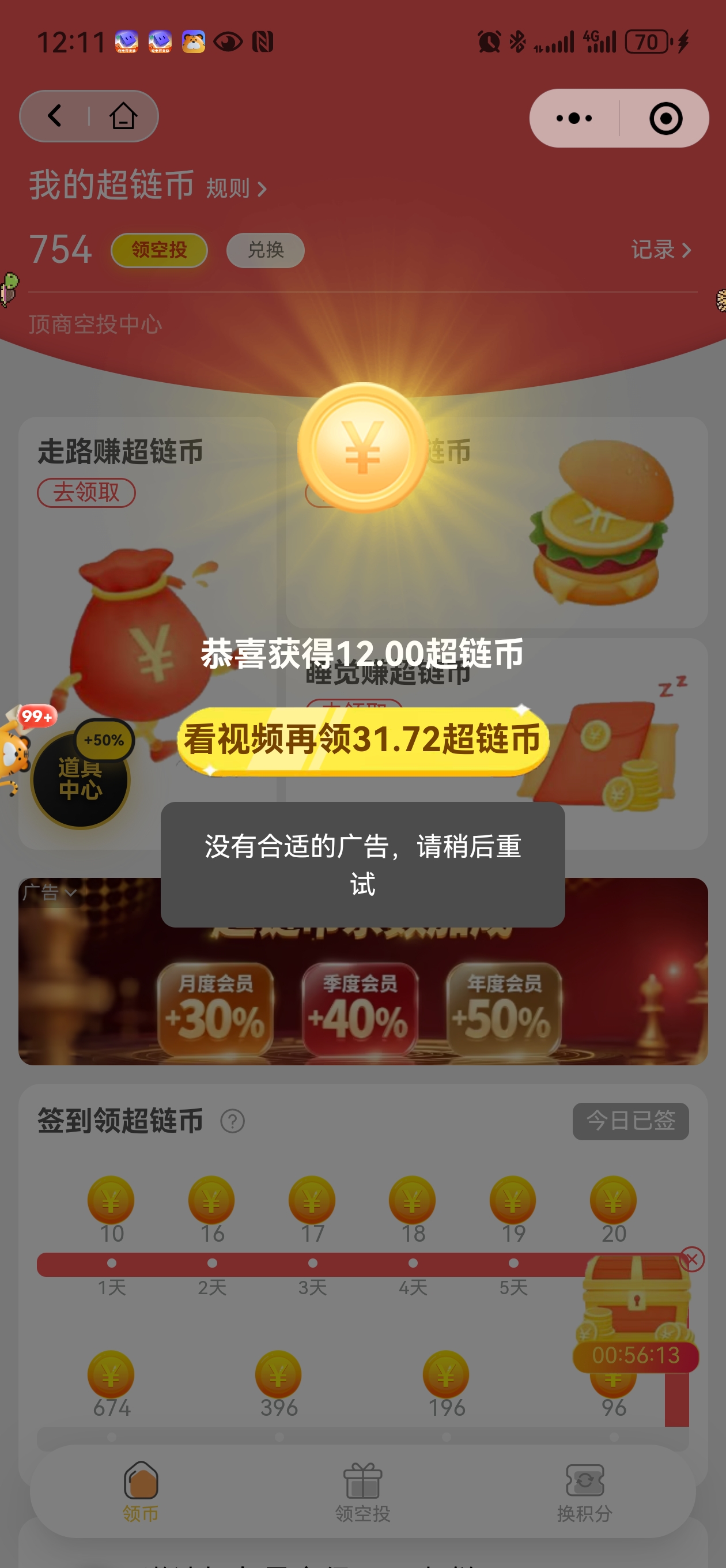Image resolution: width=726 pixels, height=1568 pixels.
Task: Tap the 领币 home tab icon
Action: (141, 1480)
